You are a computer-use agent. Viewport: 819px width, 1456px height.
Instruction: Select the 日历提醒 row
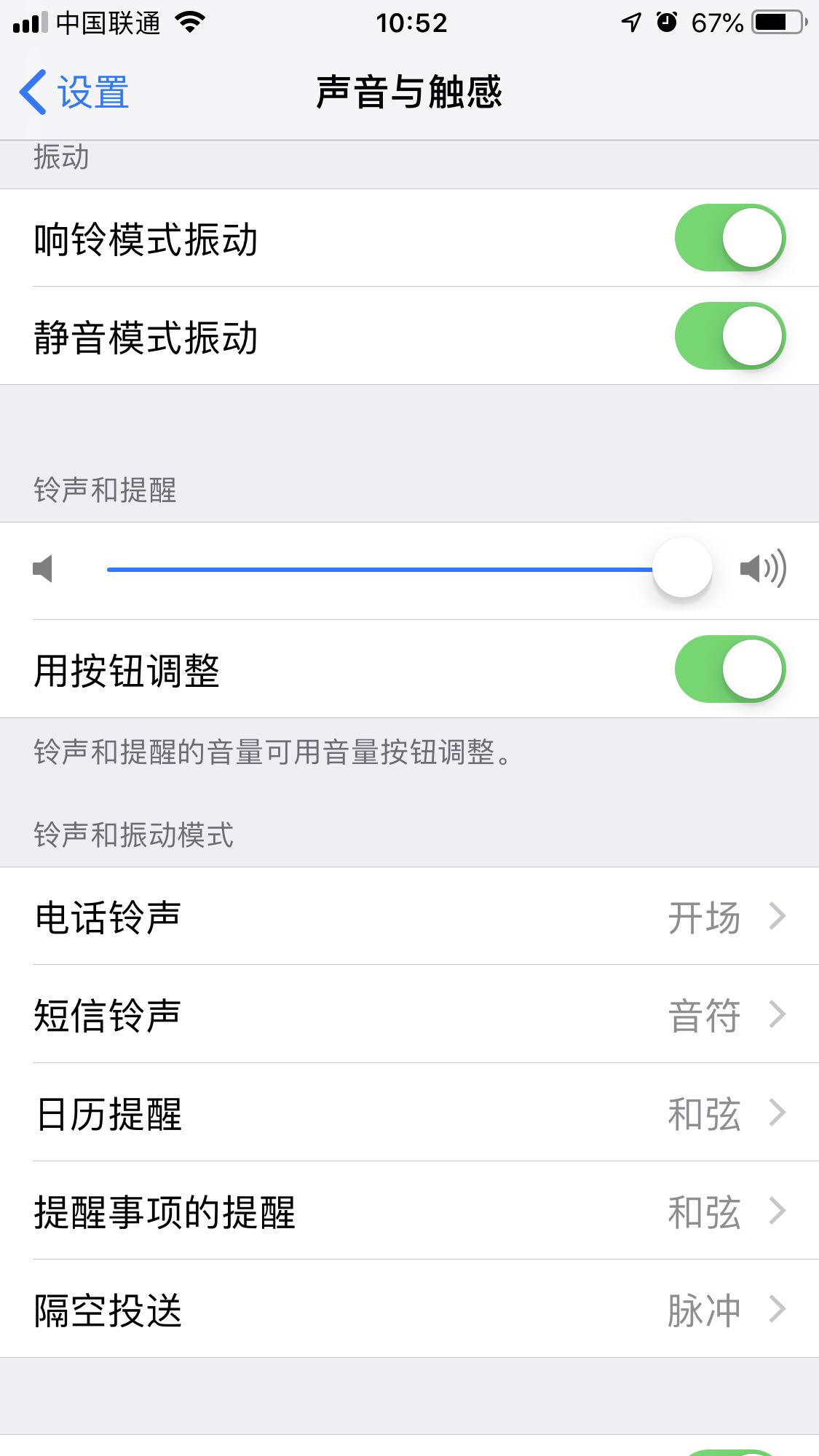tap(409, 1113)
